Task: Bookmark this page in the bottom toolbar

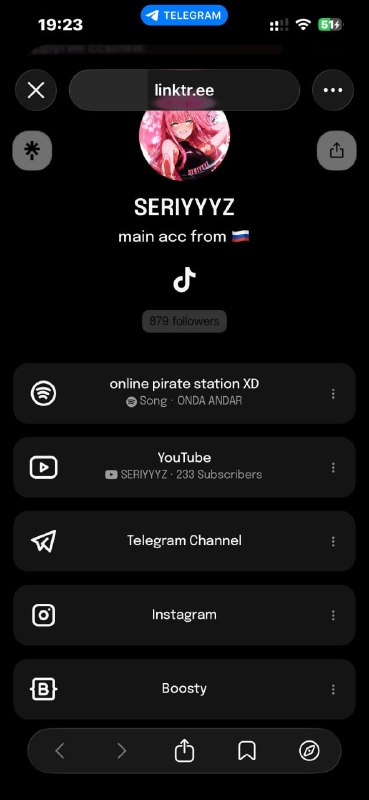Action: point(247,751)
